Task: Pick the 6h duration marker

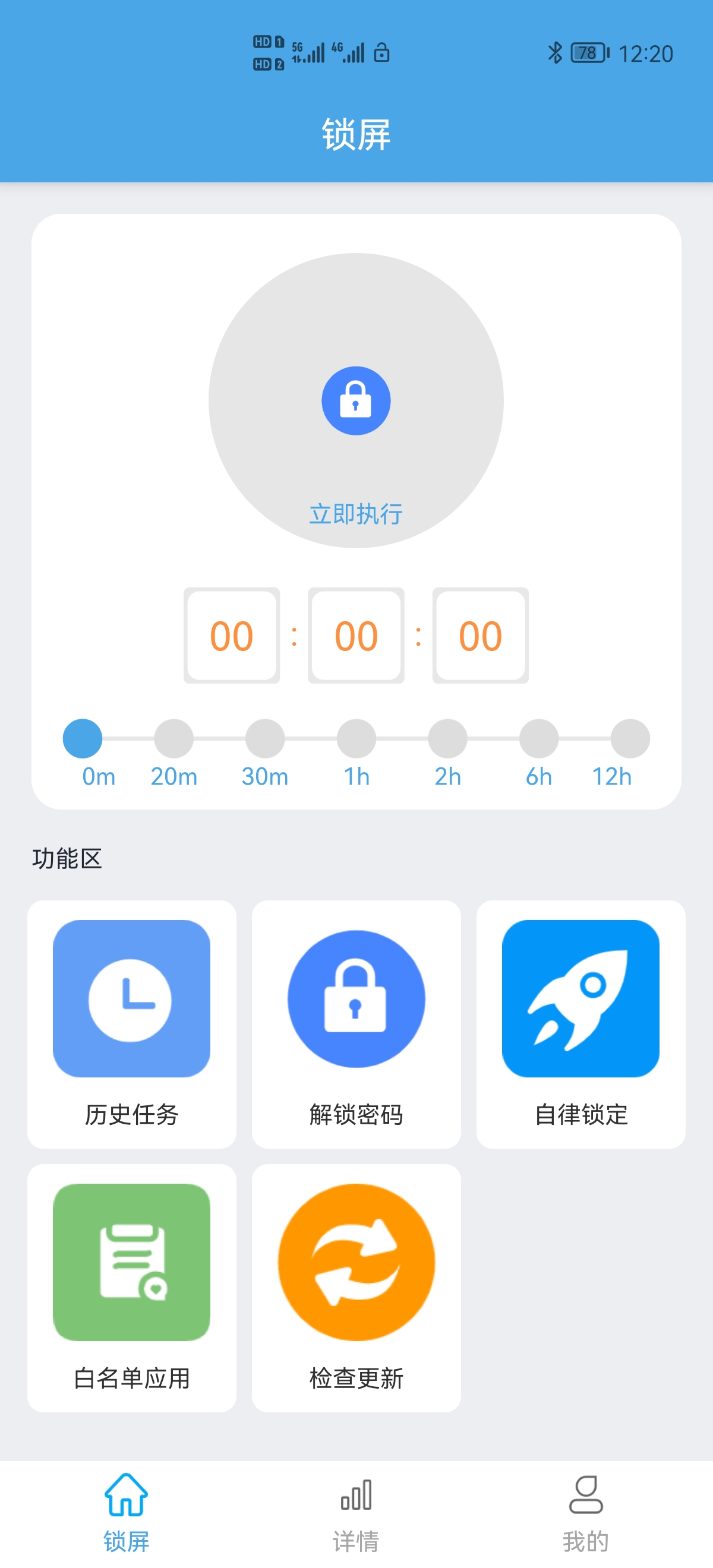Action: [539, 738]
